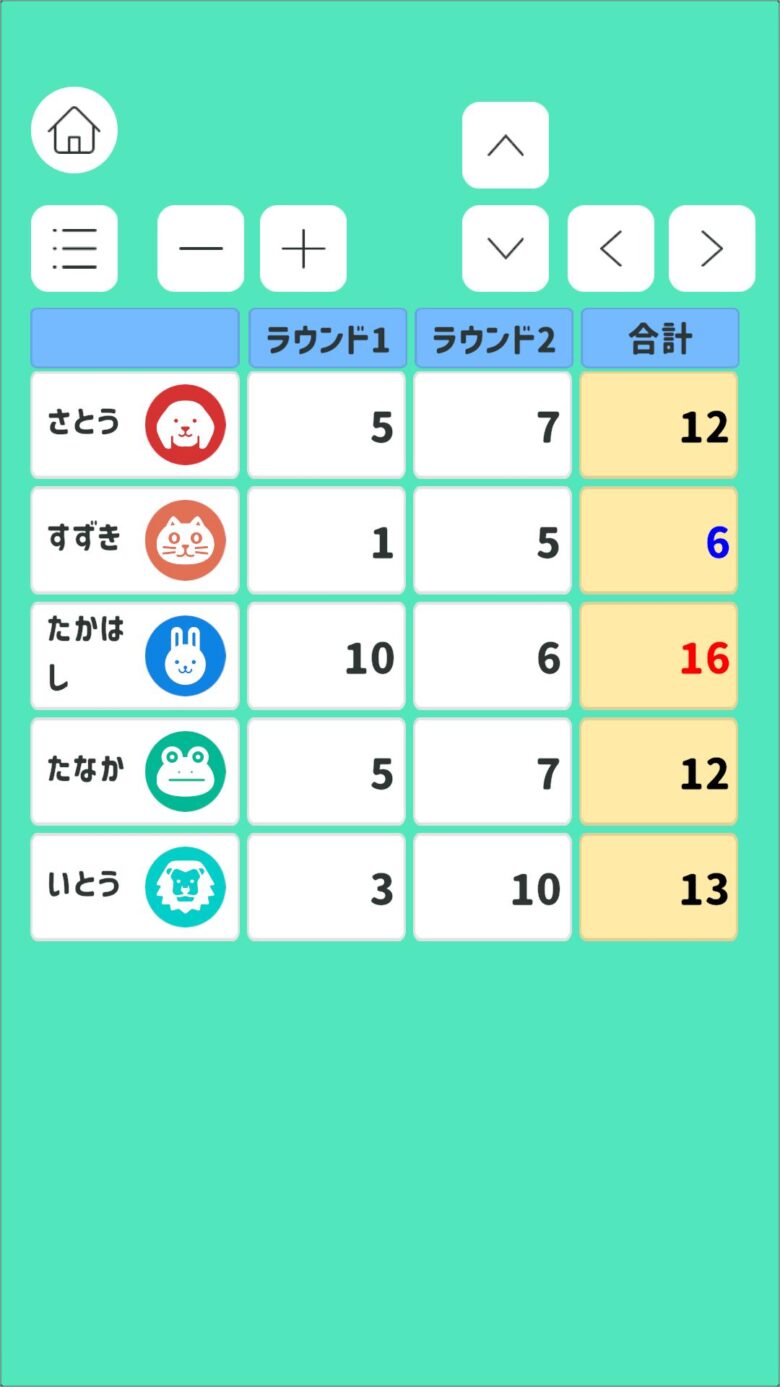
Task: Select たかはし's player cell
Action: [135, 656]
